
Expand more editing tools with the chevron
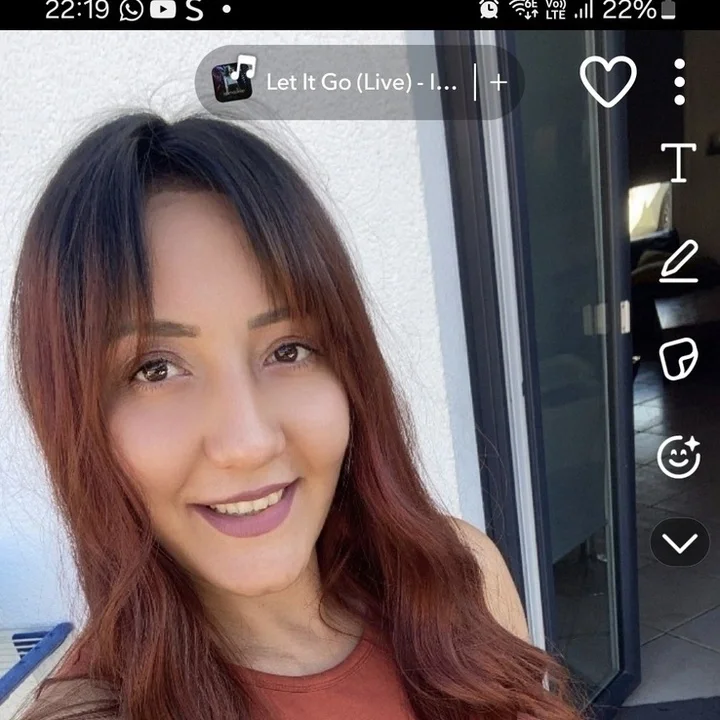[x=679, y=543]
